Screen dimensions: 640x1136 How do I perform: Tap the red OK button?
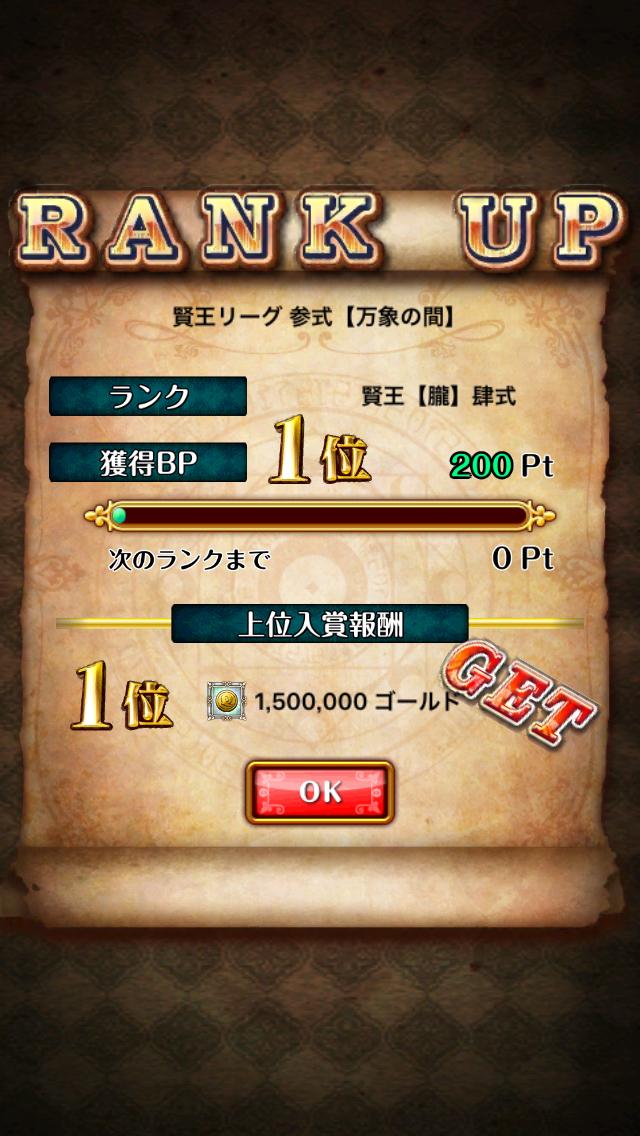(320, 792)
